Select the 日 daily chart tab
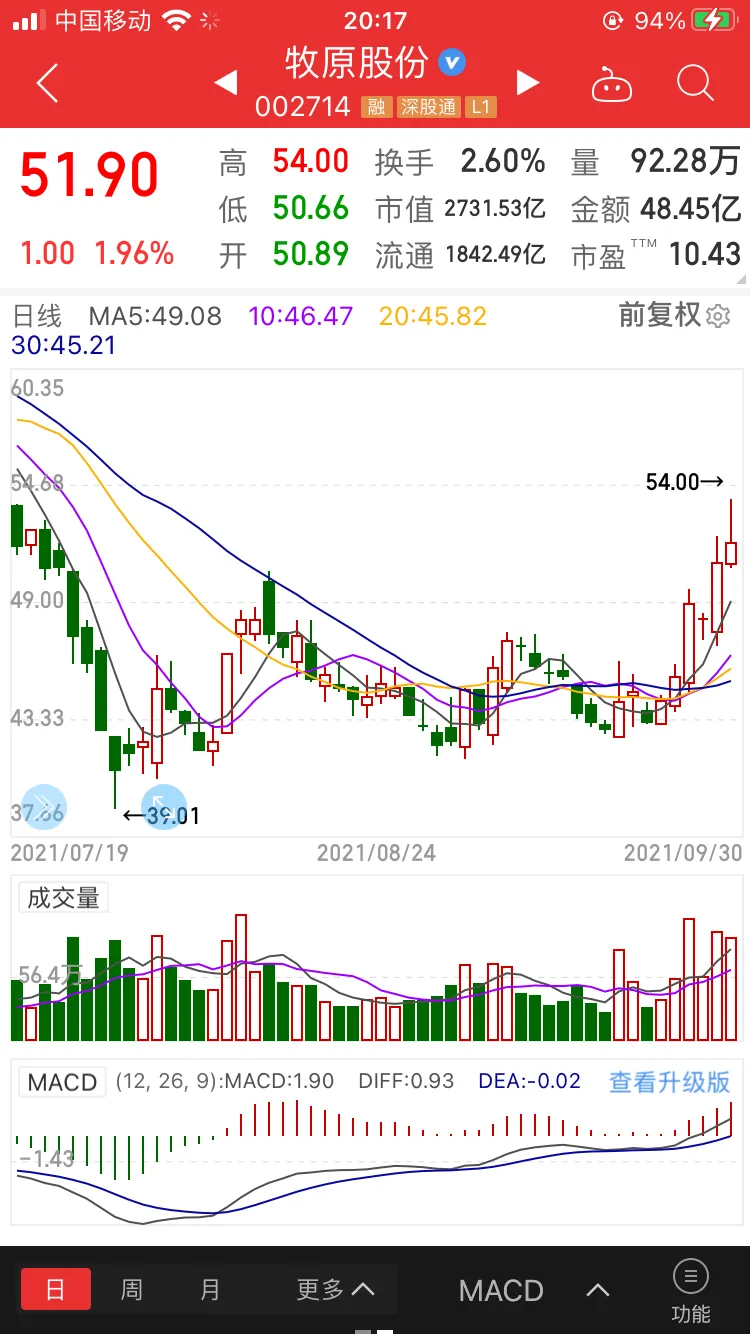The width and height of the screenshot is (750, 1334). coord(56,1289)
